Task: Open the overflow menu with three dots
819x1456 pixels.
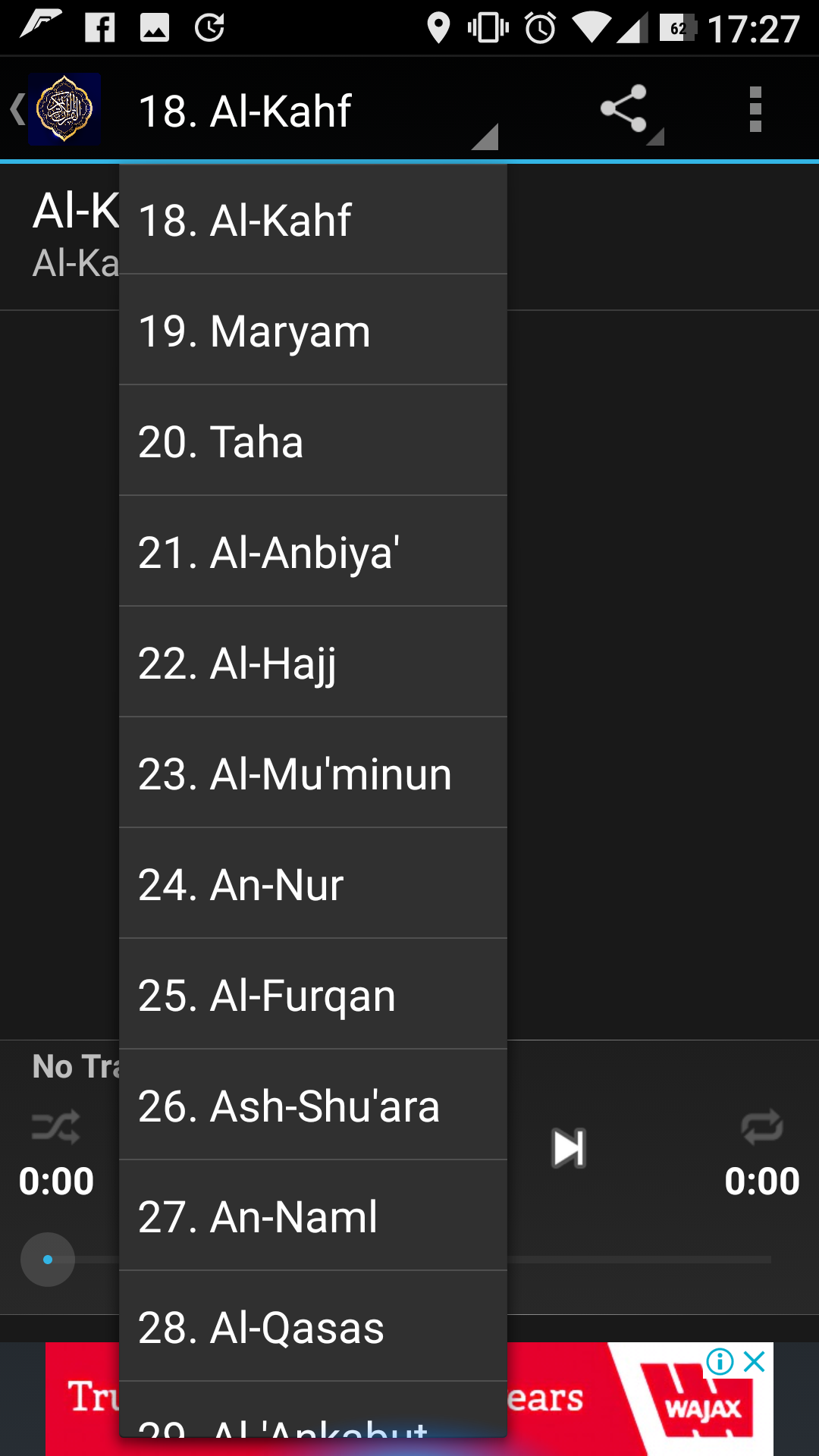Action: click(x=755, y=110)
